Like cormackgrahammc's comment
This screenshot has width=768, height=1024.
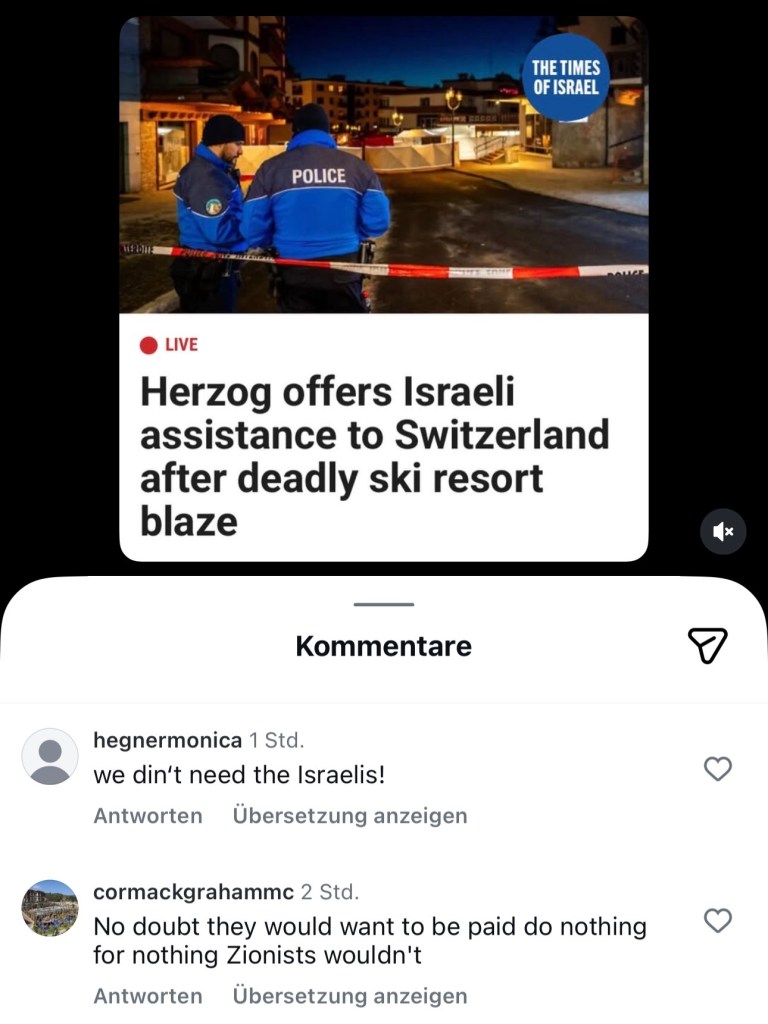tap(718, 920)
